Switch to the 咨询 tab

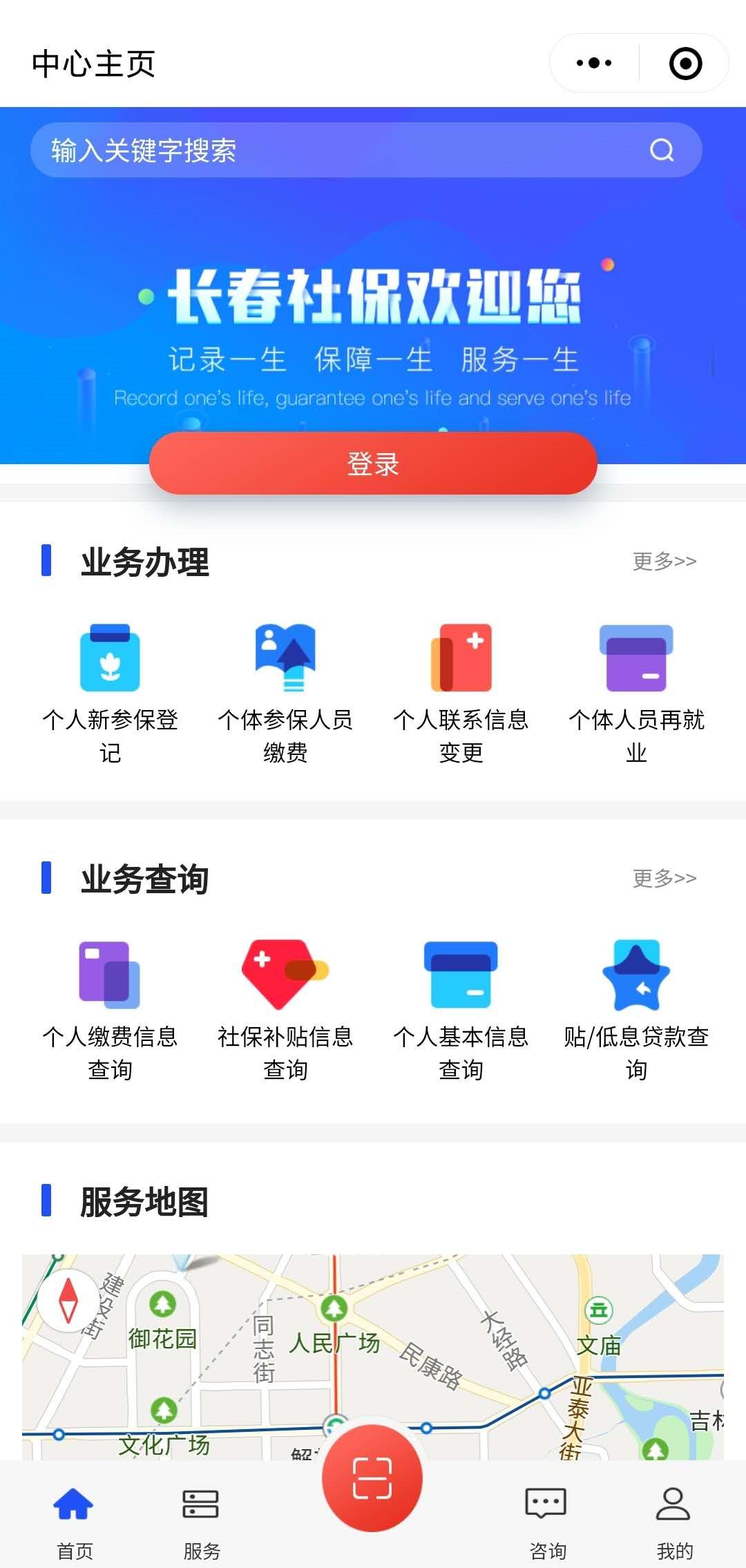[x=547, y=1520]
